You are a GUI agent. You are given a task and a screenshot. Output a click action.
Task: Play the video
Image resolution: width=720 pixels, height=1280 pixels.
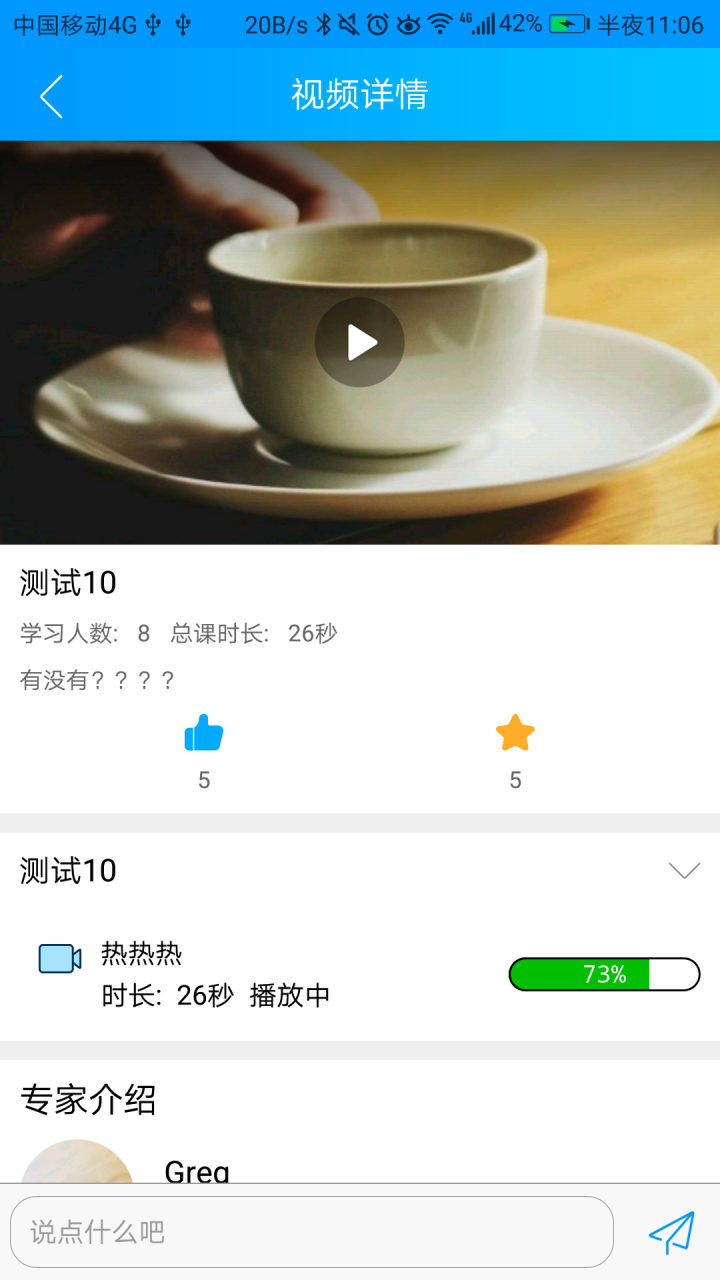(360, 342)
